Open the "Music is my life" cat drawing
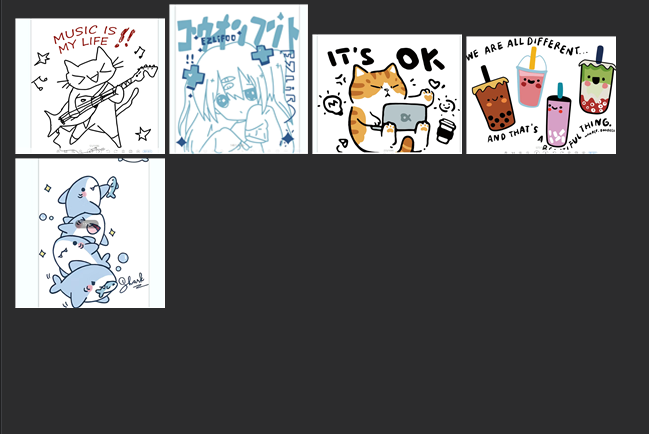This screenshot has height=434, width=649. [90, 85]
